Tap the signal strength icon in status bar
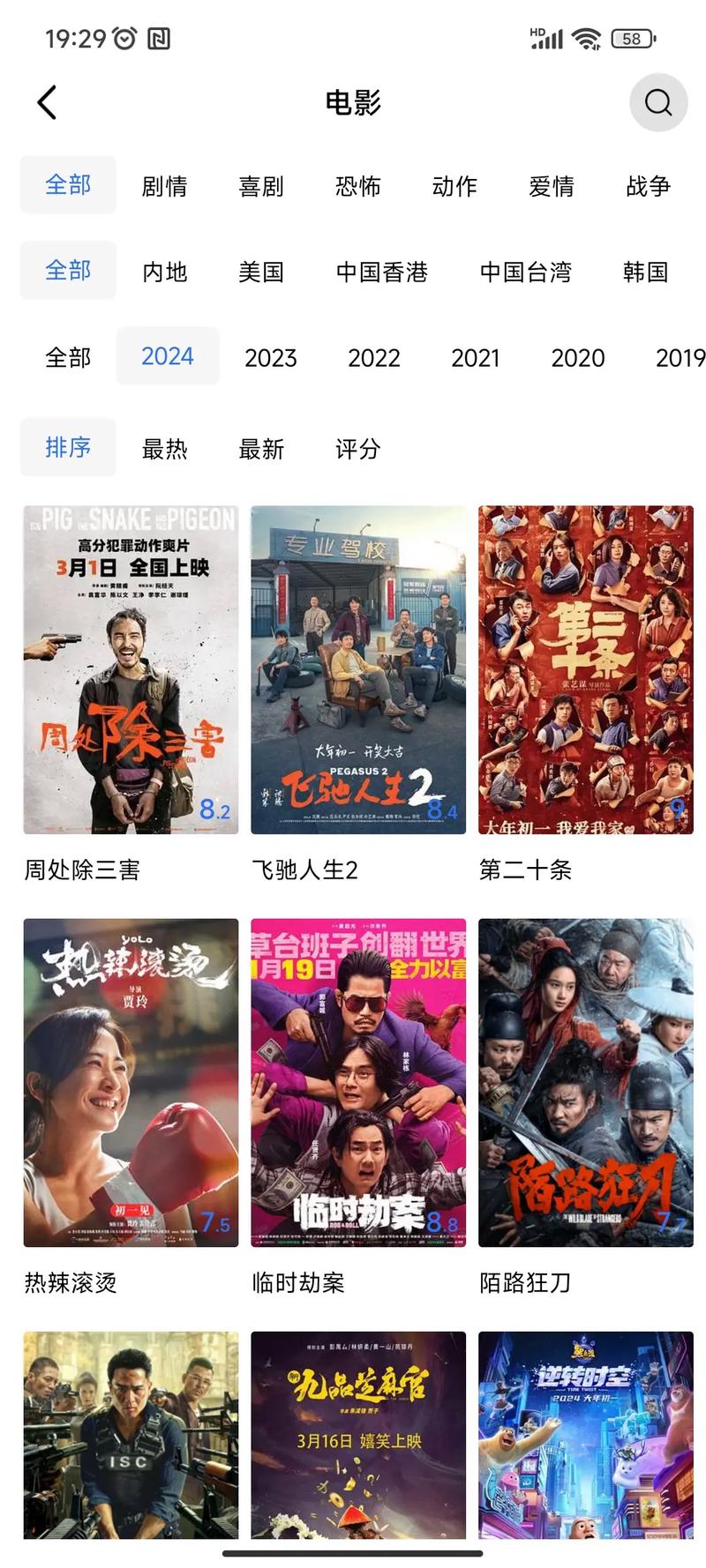The width and height of the screenshot is (706, 1568). [x=546, y=39]
